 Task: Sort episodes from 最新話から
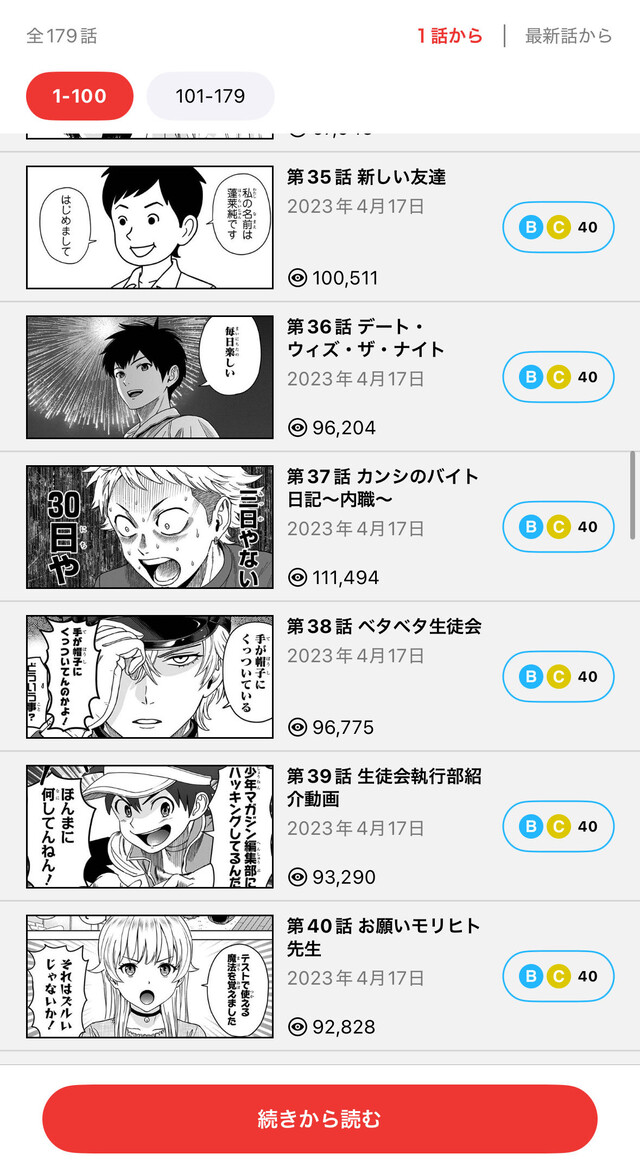click(x=568, y=35)
